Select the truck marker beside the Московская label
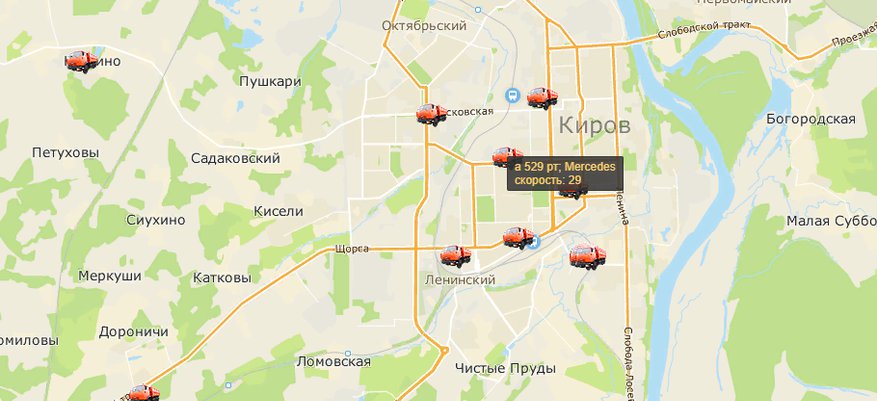 click(432, 114)
